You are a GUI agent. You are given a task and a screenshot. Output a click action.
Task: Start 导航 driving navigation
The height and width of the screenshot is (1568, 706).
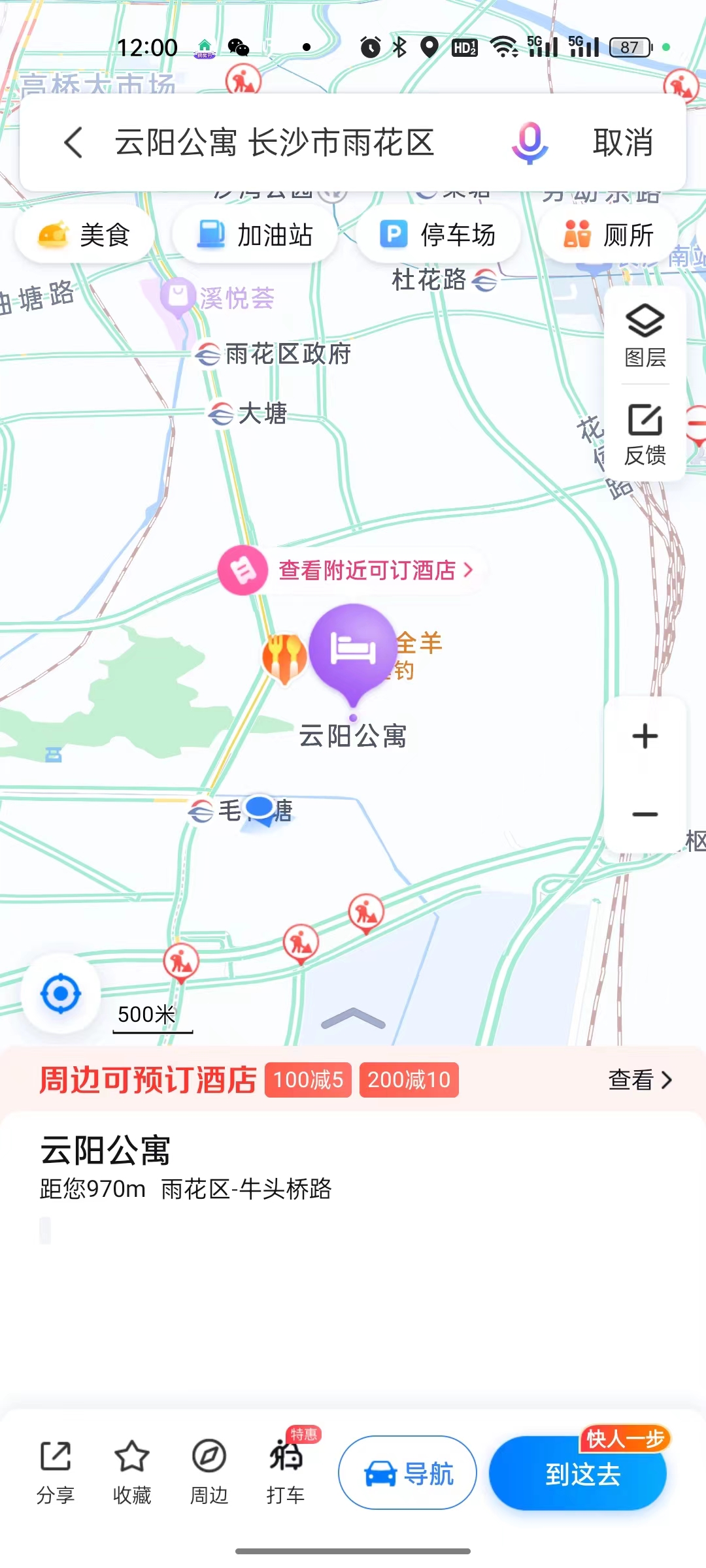408,1474
